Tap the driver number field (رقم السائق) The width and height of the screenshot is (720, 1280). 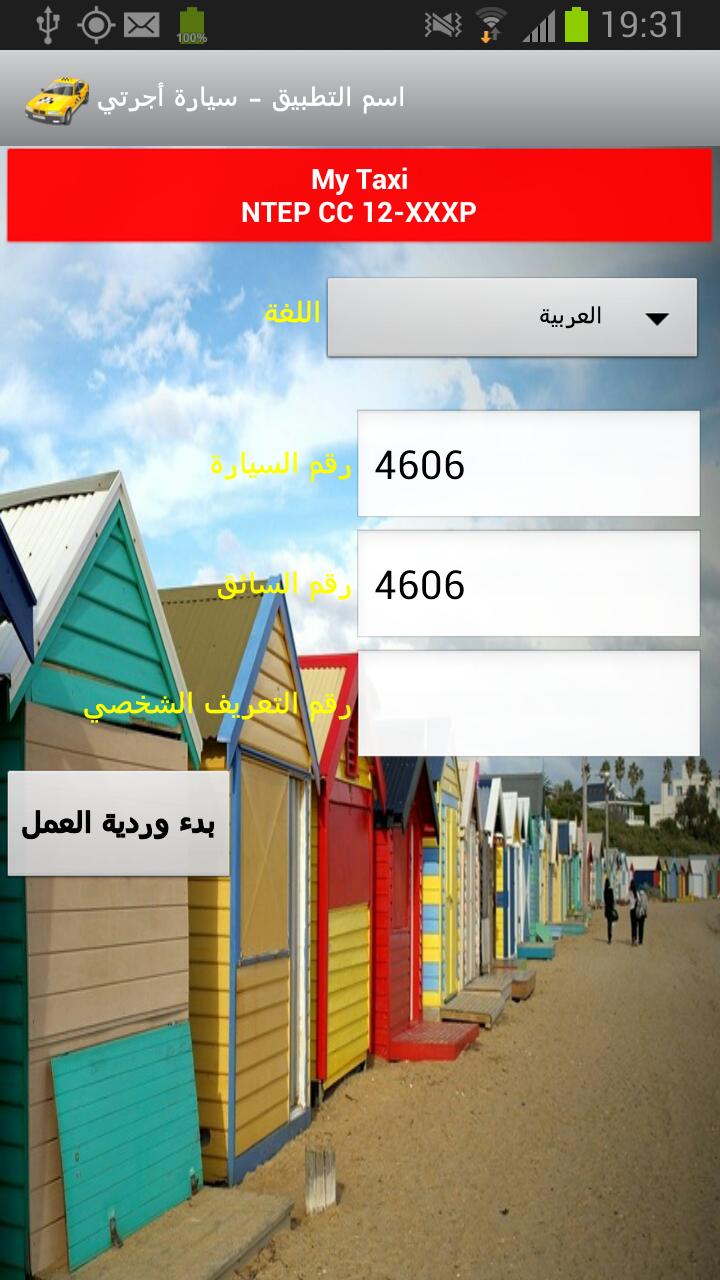tap(528, 584)
